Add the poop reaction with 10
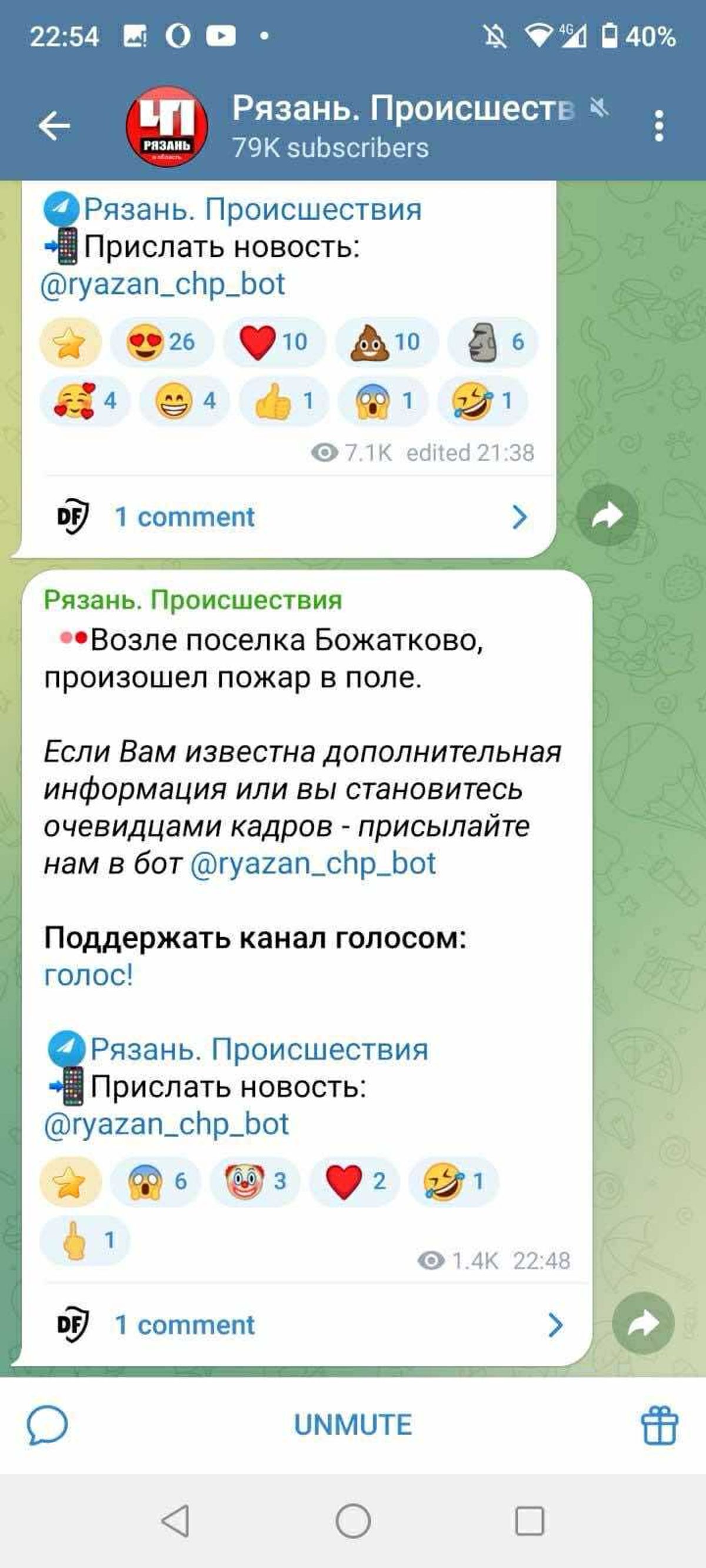The height and width of the screenshot is (1568, 706). pyautogui.click(x=385, y=342)
